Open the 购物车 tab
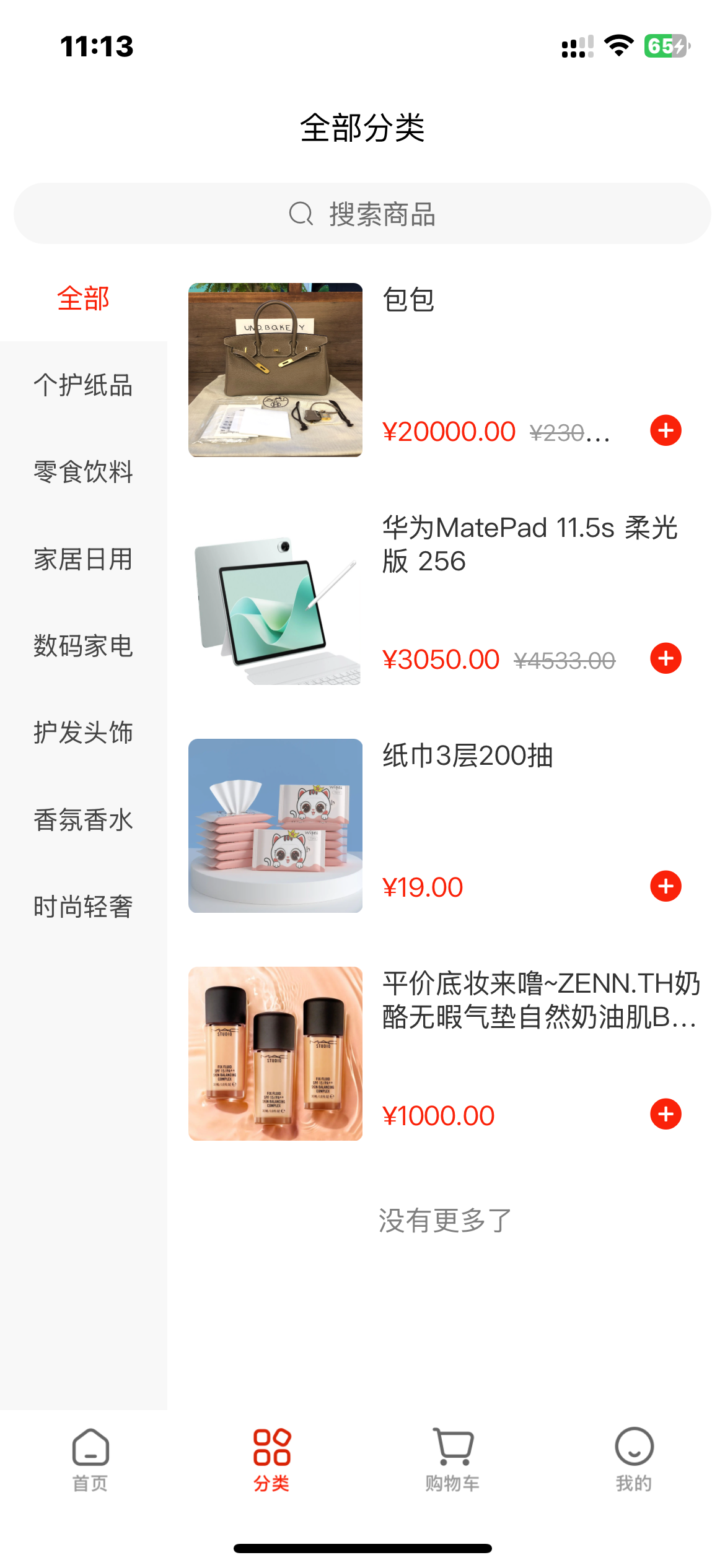Screen dimensions: 725x1568 tap(452, 1460)
